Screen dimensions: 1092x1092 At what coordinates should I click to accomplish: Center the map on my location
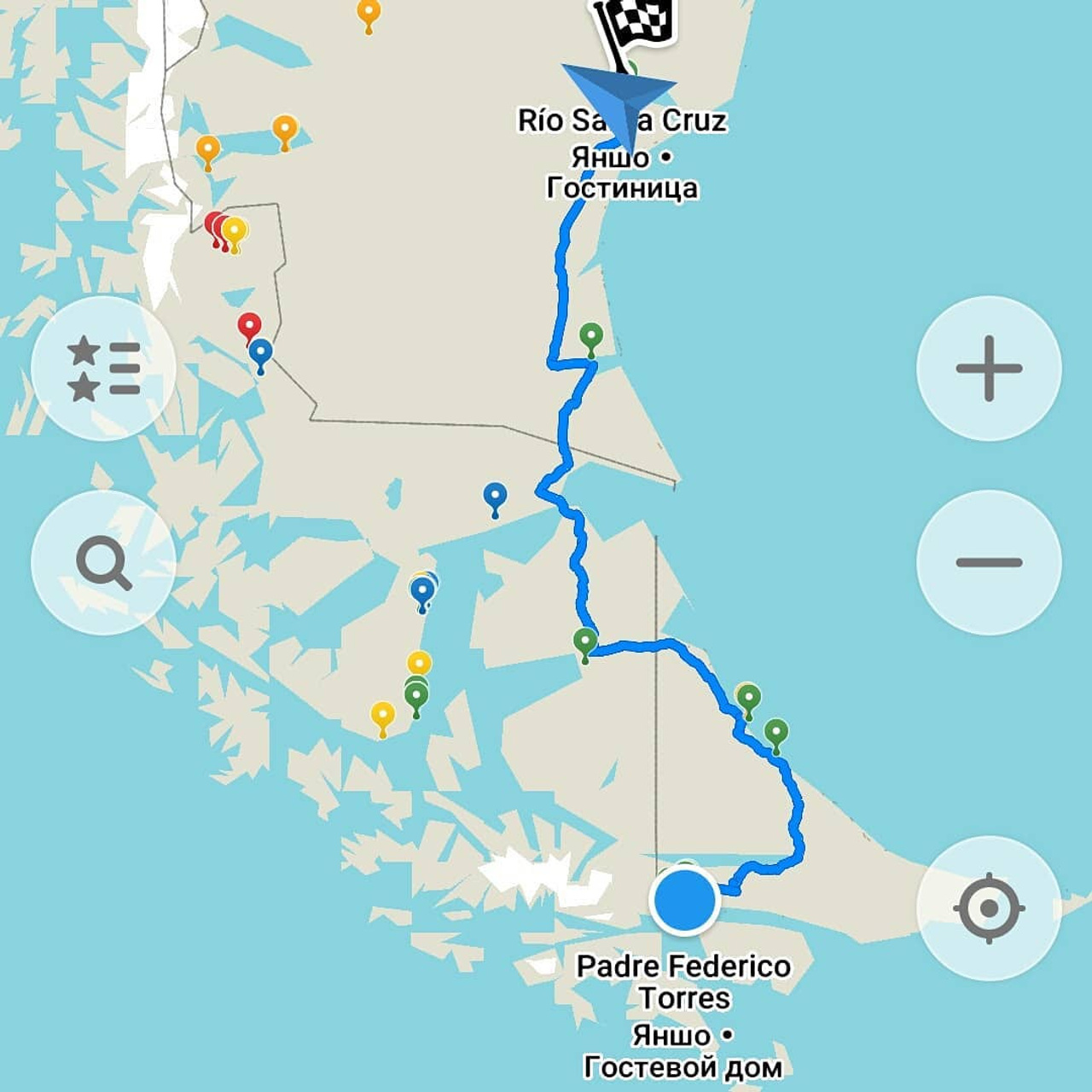989,908
